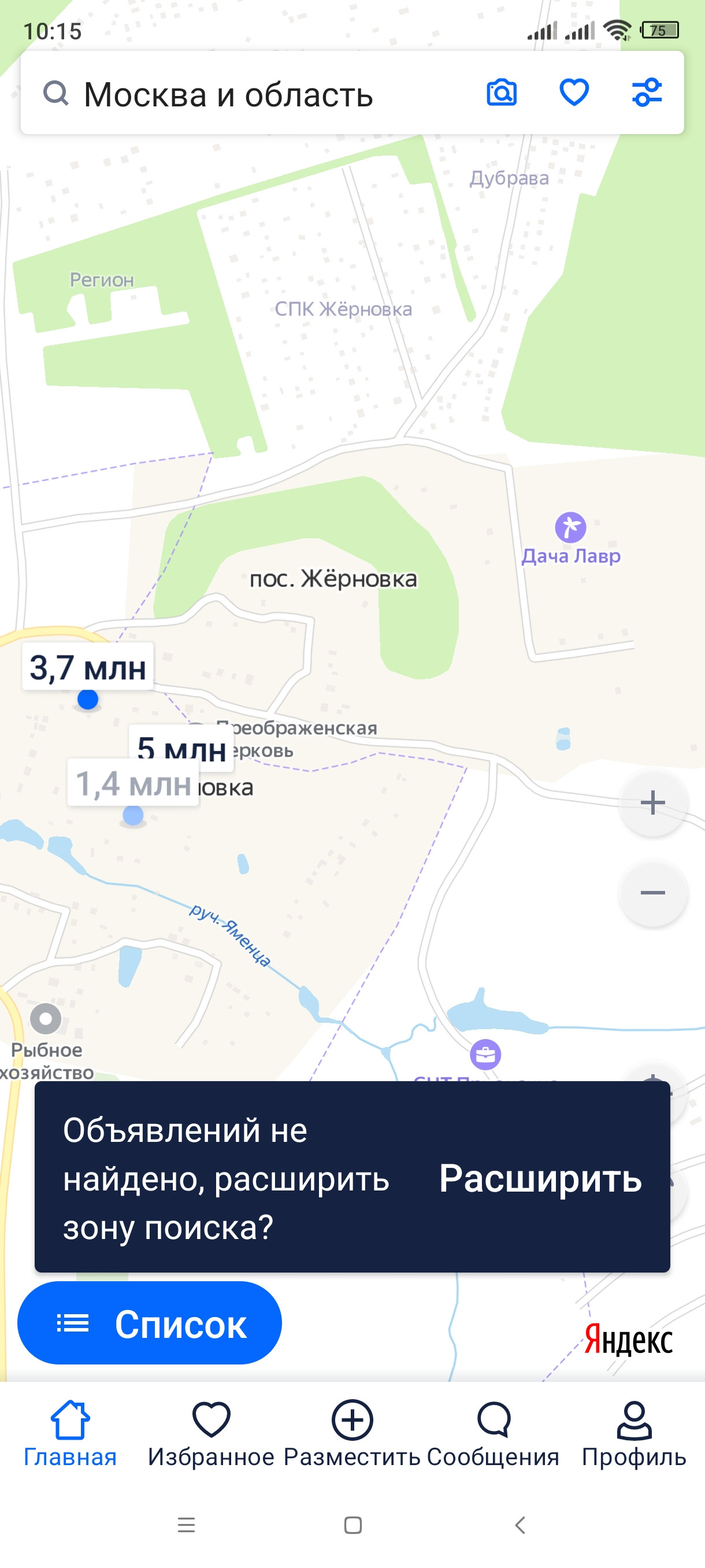Image resolution: width=705 pixels, height=1568 pixels.
Task: Select the 1,4 млн listing marker
Action: coord(132,783)
